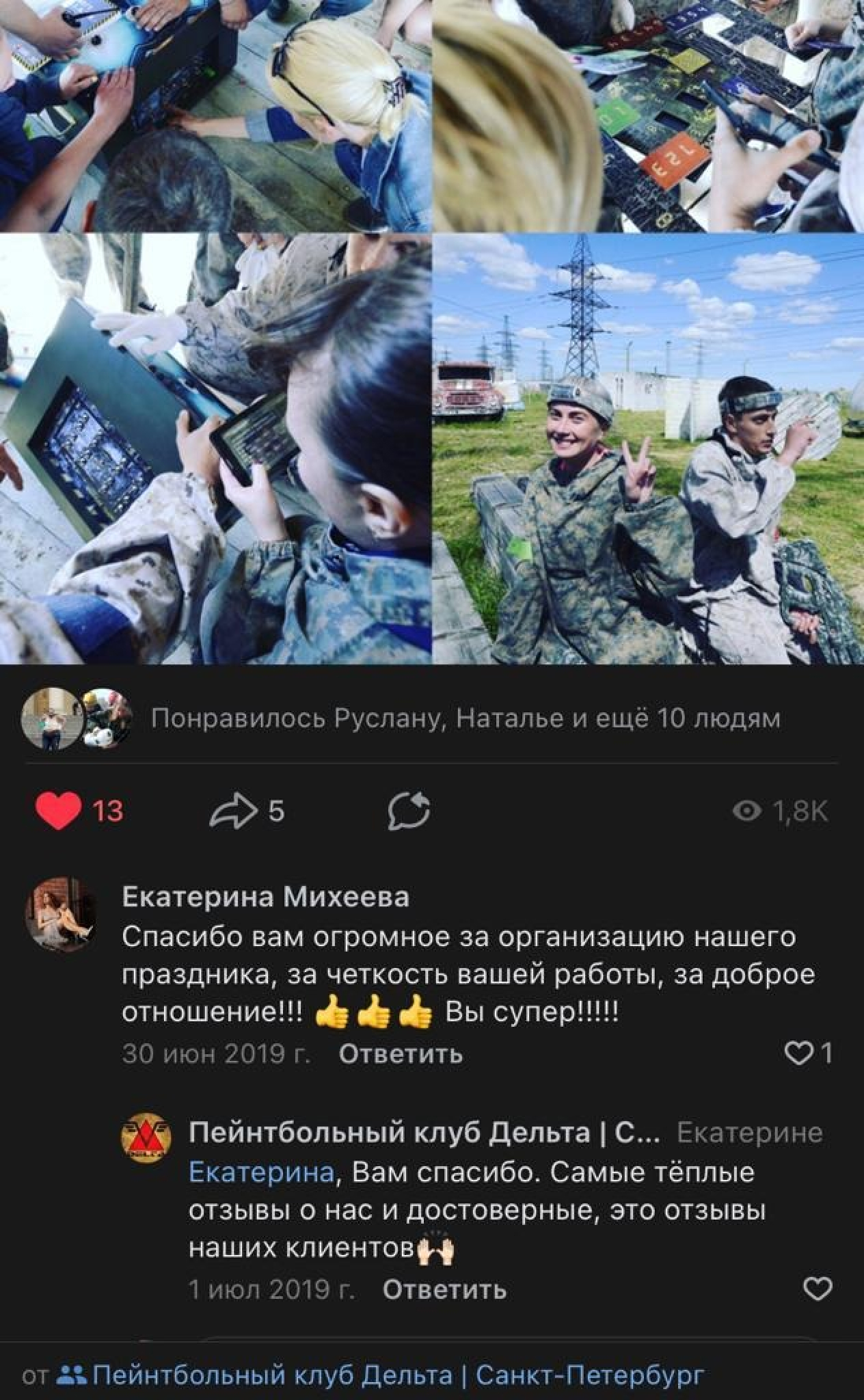The height and width of the screenshot is (1400, 864).
Task: Like the club's reply comment
Action: 817,1289
